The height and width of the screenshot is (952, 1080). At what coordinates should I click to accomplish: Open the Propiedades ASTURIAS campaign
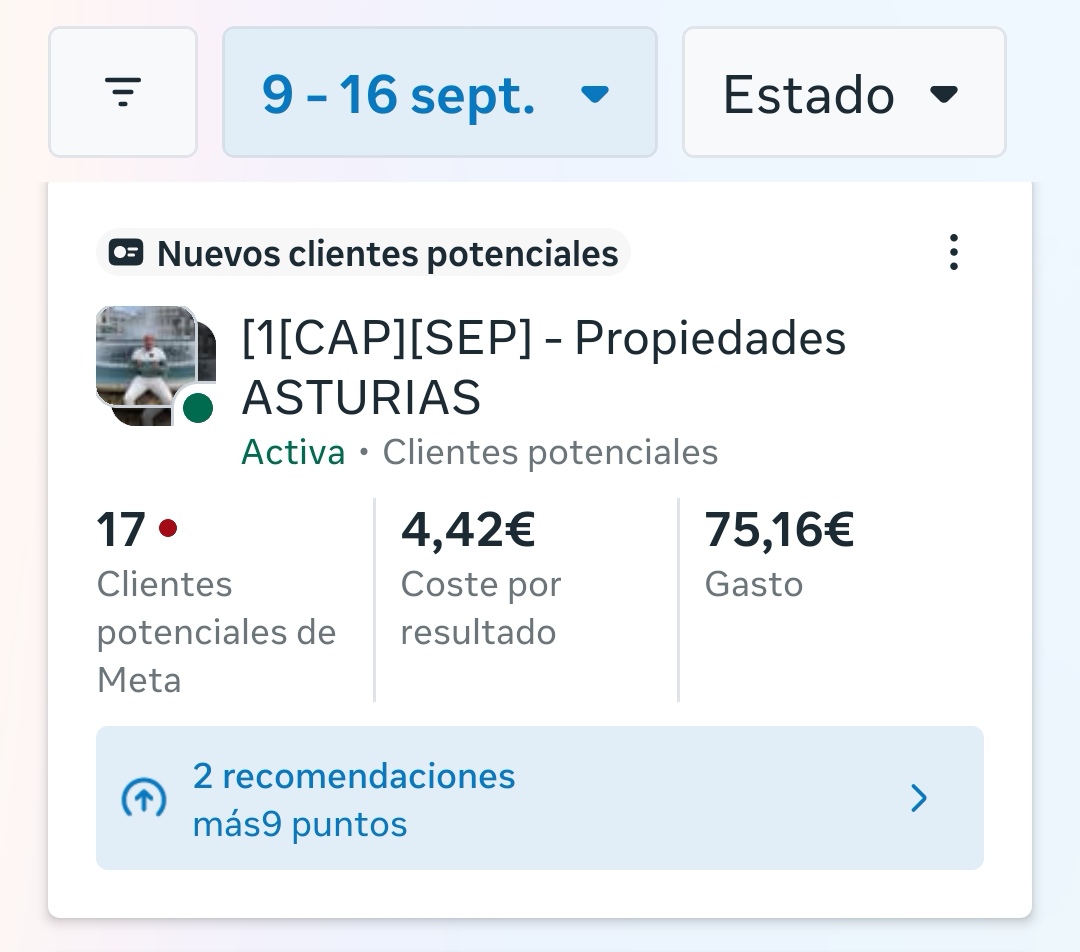543,367
